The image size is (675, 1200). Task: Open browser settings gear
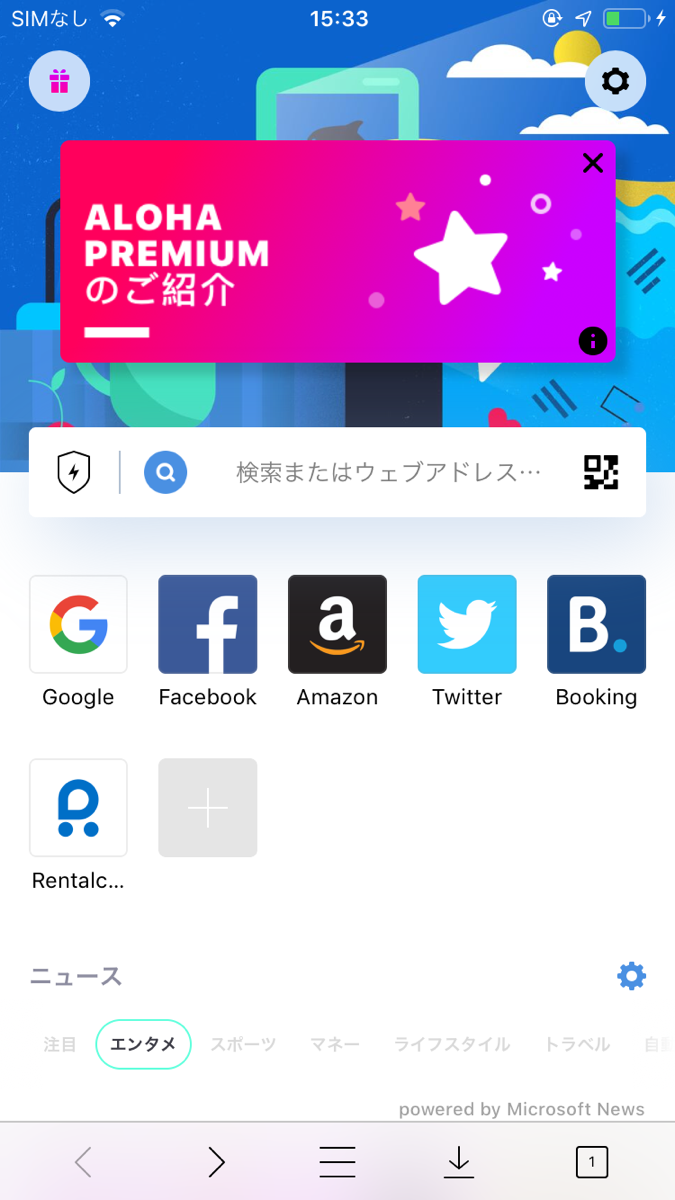(x=615, y=81)
